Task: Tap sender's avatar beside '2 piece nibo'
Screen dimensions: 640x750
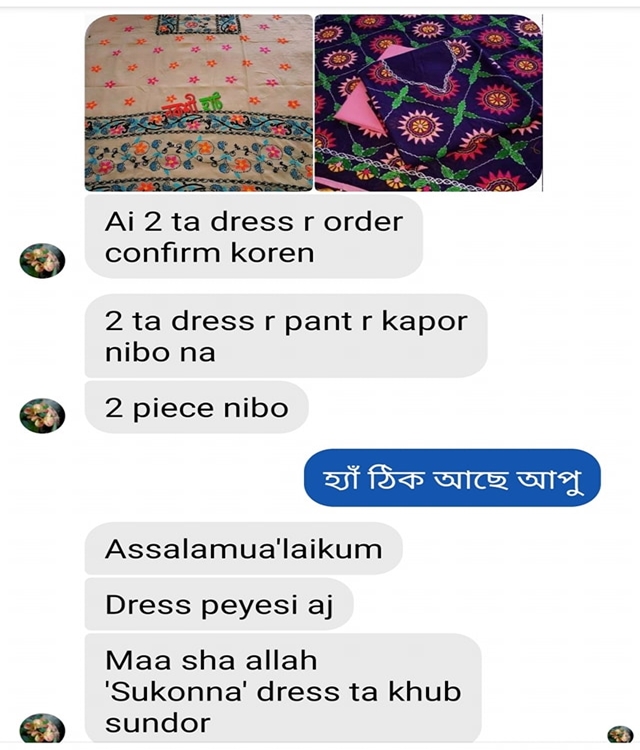Action: (x=42, y=414)
